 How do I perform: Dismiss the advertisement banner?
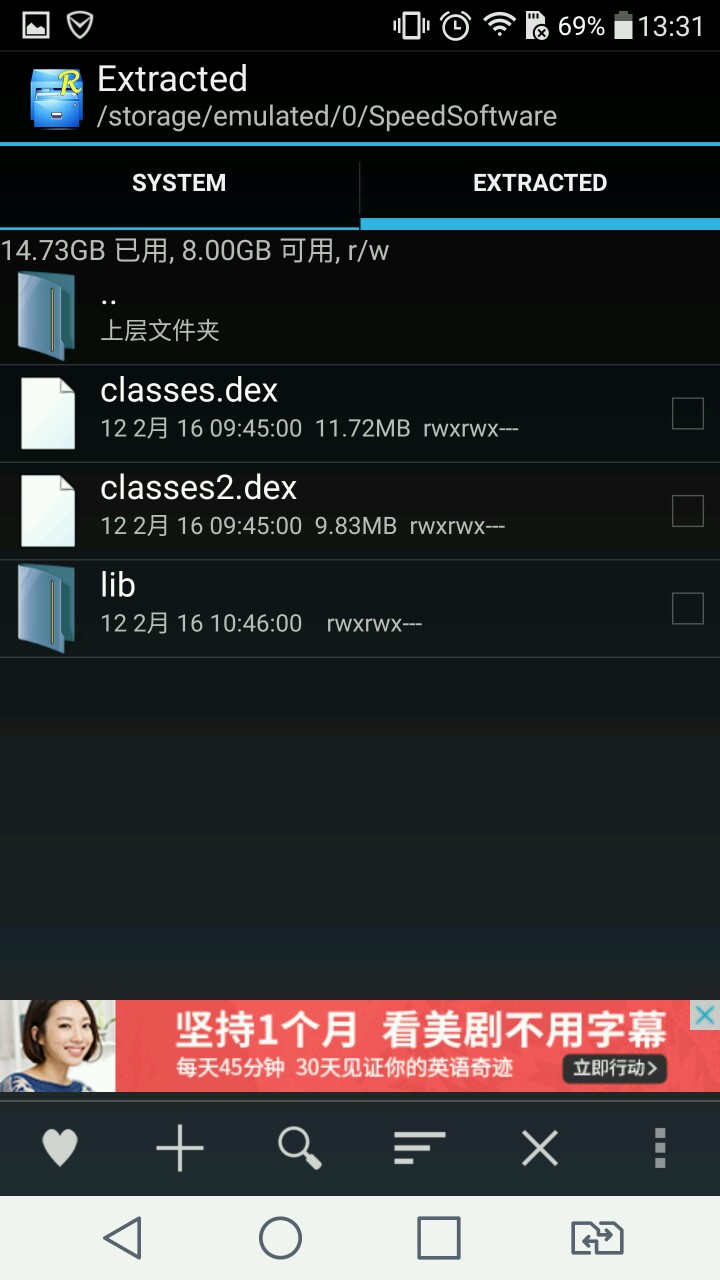tap(705, 1016)
